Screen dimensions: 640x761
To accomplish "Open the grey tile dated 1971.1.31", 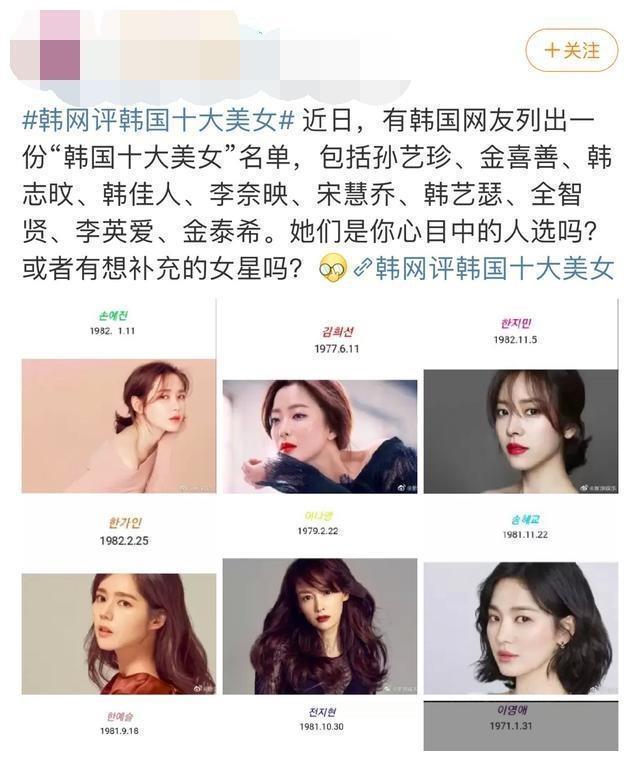I will pyautogui.click(x=519, y=725).
